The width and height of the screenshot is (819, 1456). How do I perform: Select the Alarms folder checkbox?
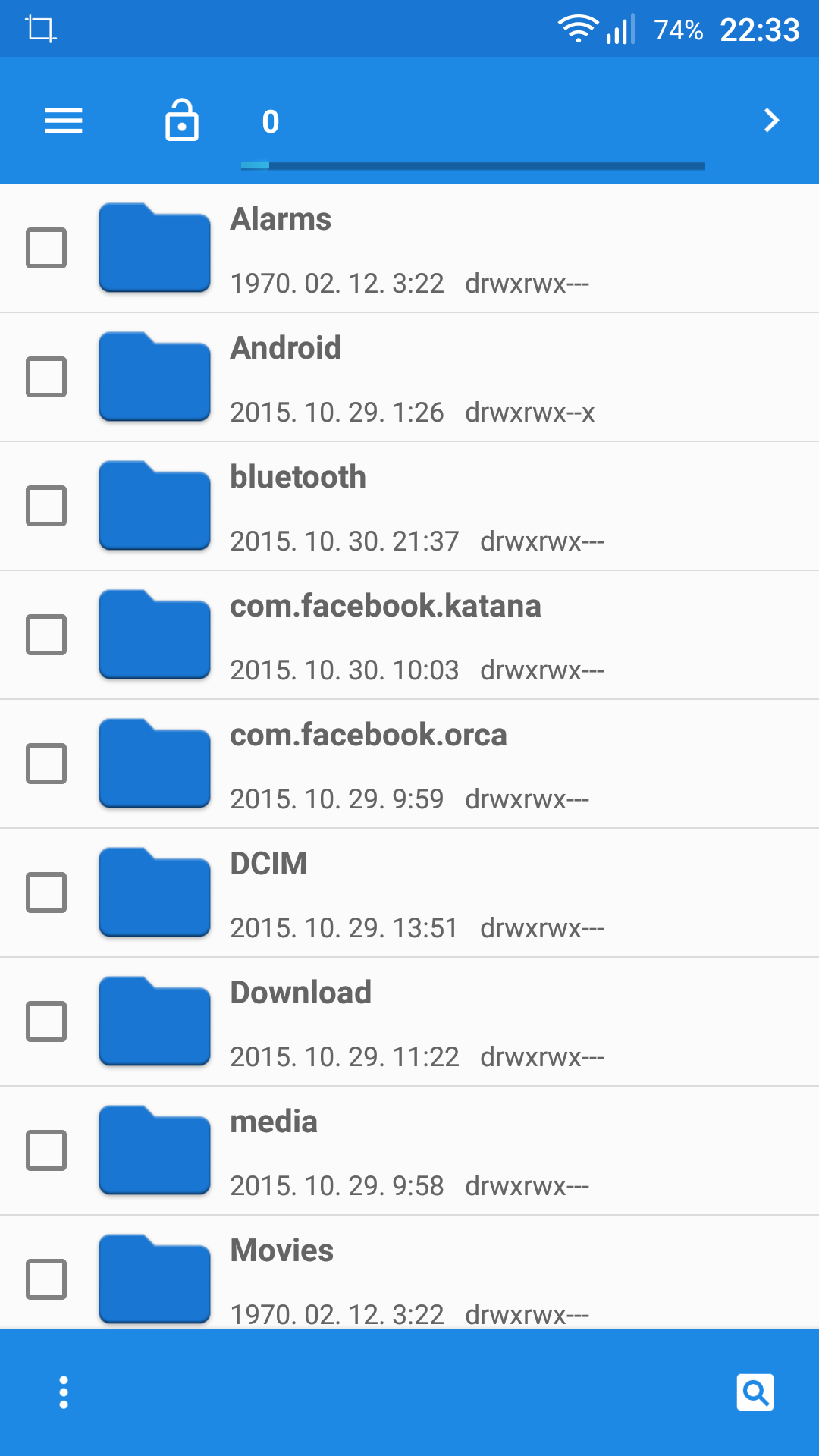click(46, 248)
